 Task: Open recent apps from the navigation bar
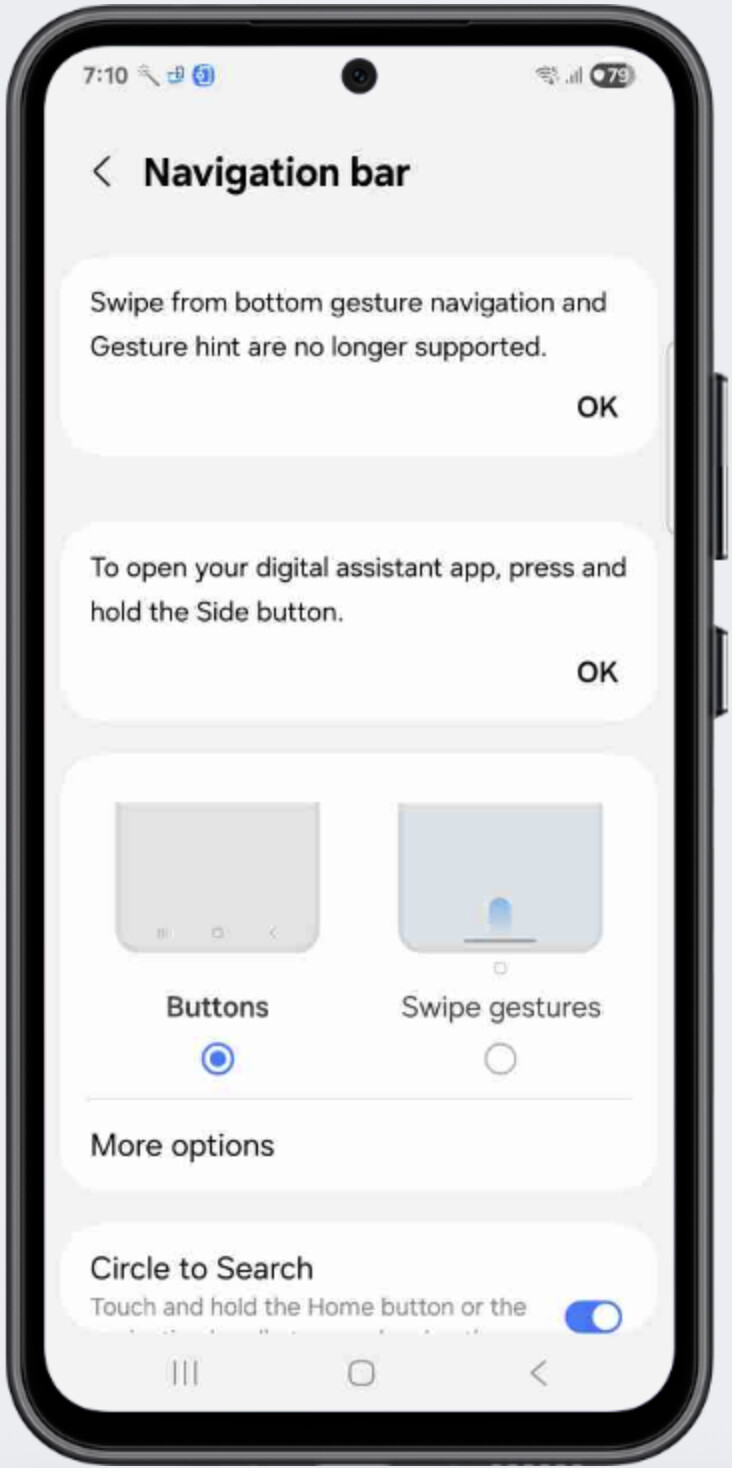tap(185, 1373)
